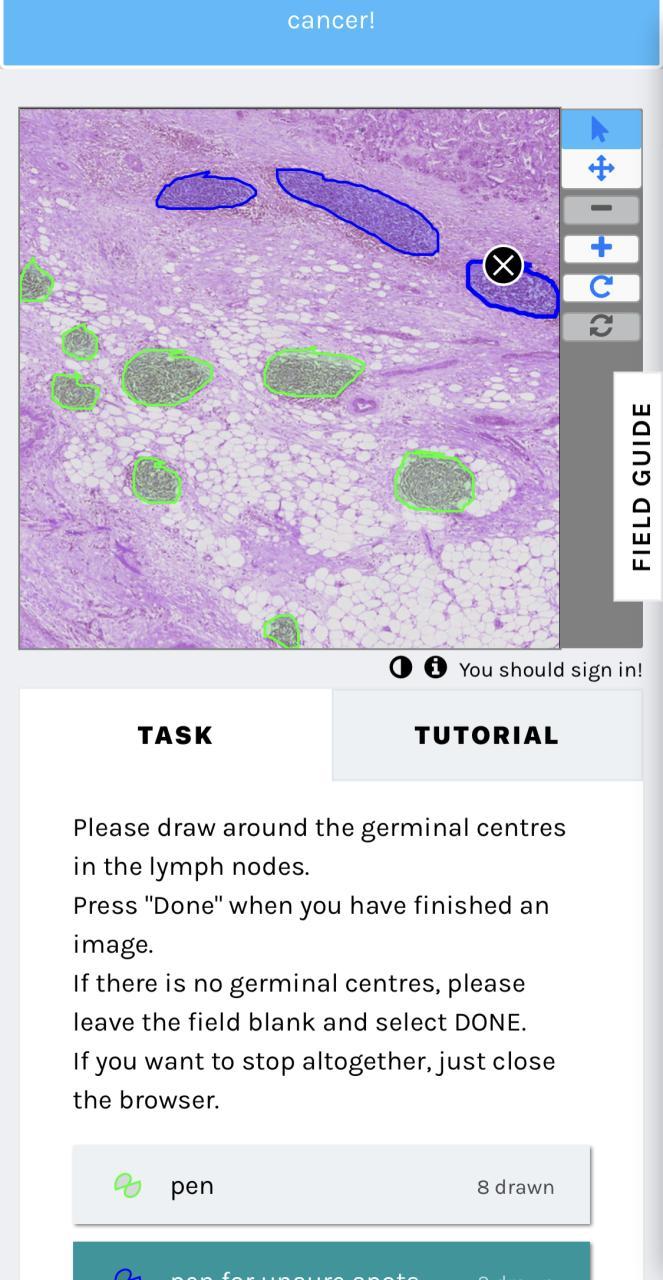Screen dimensions: 663x1280
Task: Rotate the image clockwise
Action: tap(600, 287)
